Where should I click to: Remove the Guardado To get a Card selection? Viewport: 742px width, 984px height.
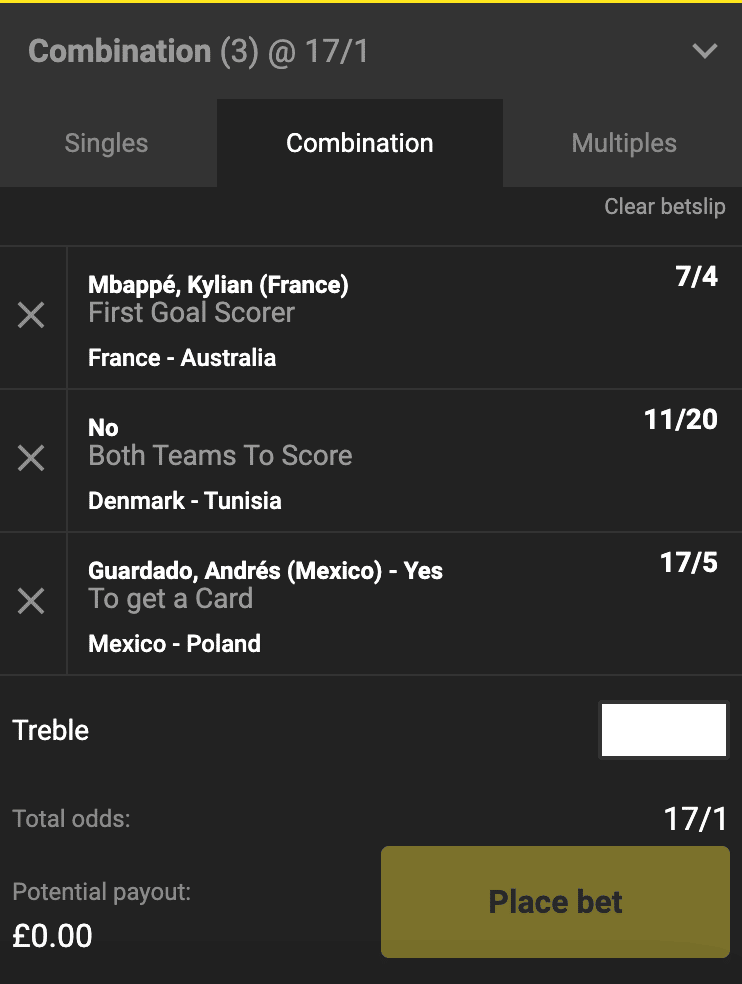coord(32,602)
